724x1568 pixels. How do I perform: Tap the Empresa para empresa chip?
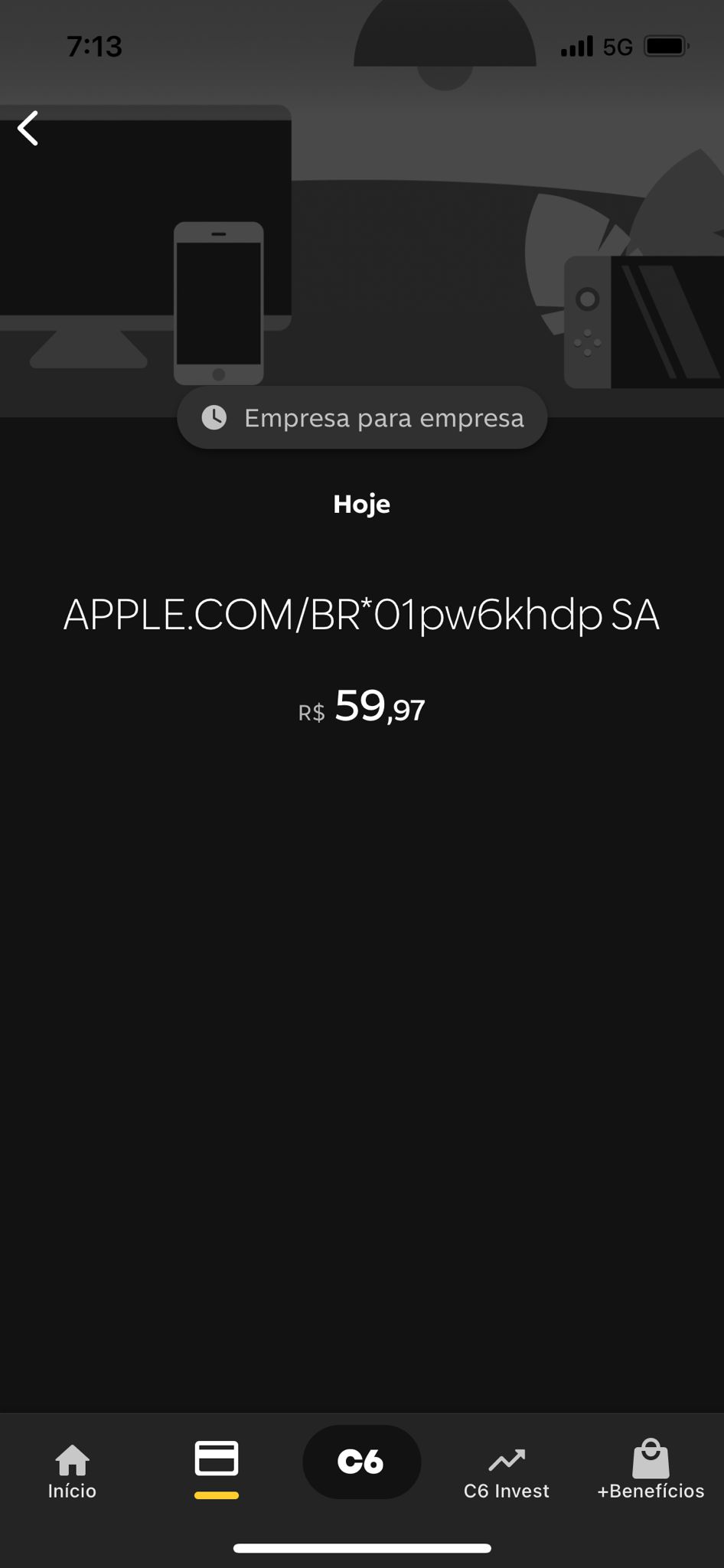(362, 418)
